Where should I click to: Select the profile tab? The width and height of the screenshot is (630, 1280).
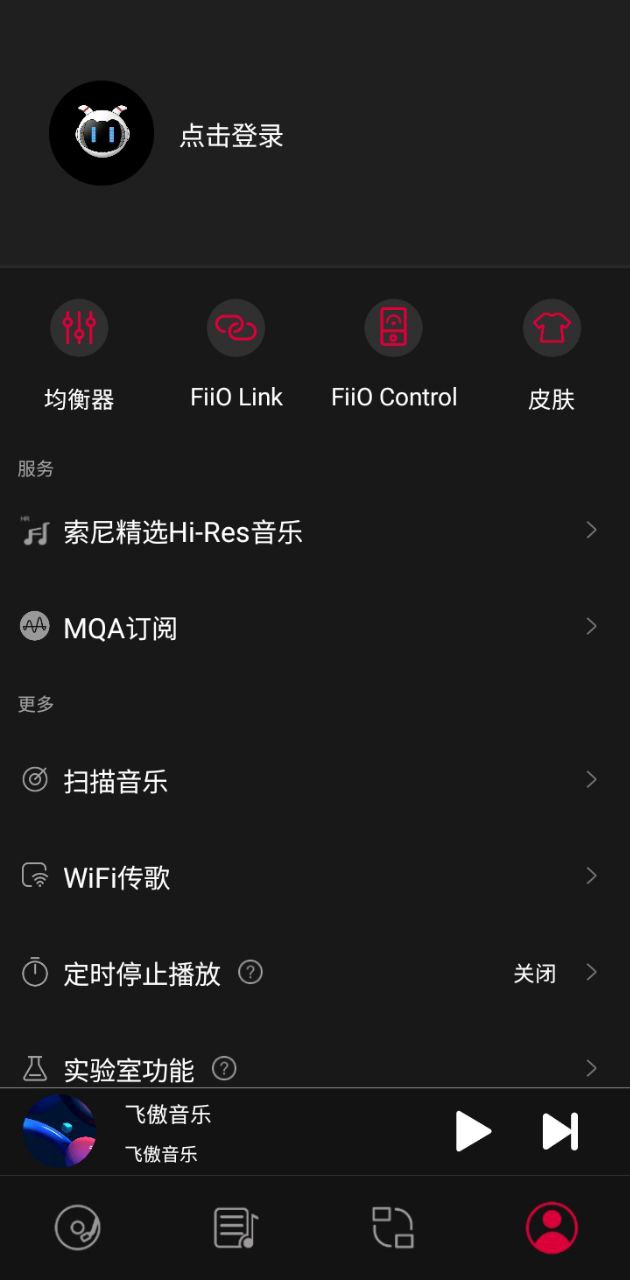tap(551, 1227)
